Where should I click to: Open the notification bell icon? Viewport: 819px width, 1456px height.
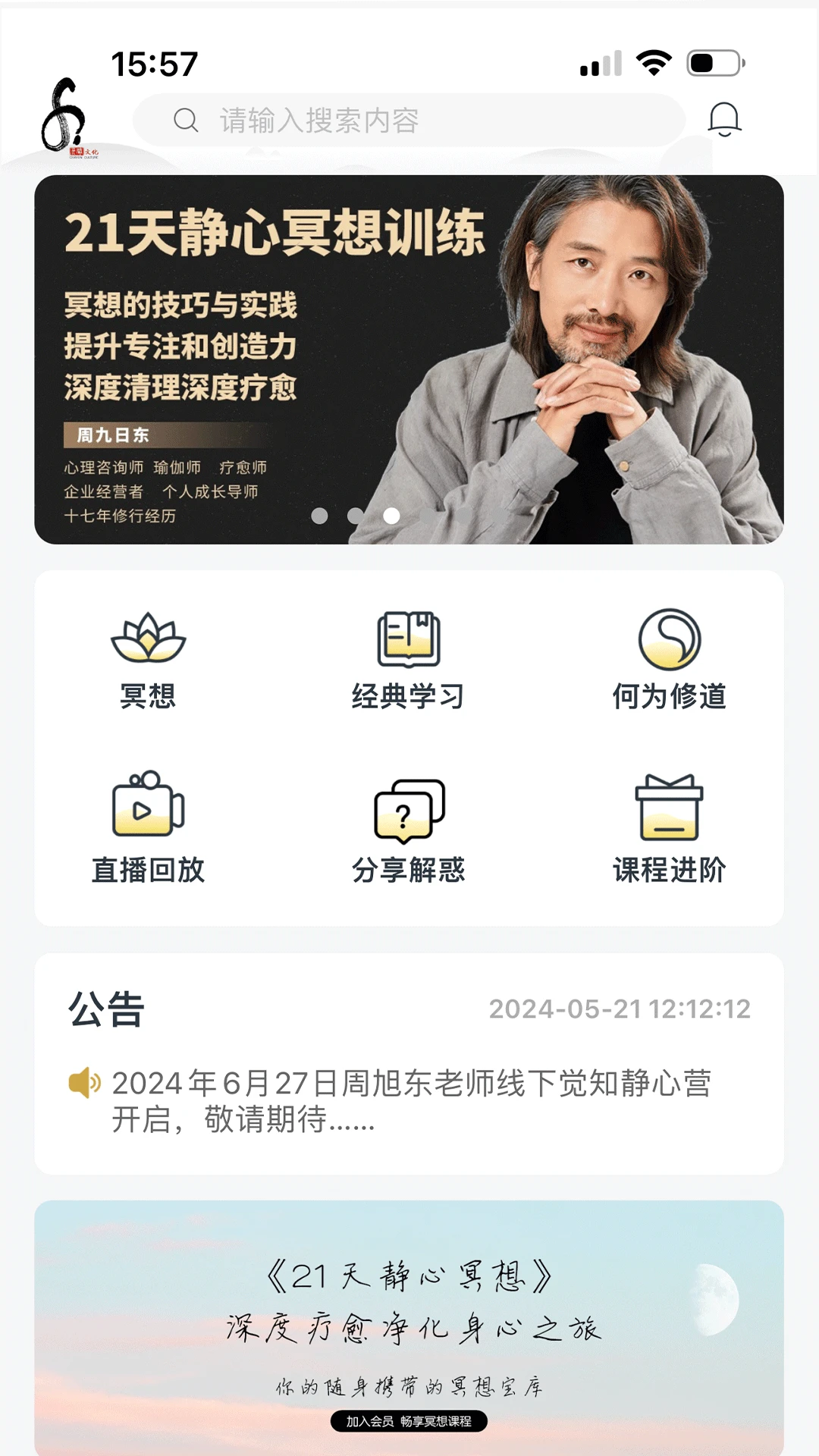pyautogui.click(x=723, y=119)
